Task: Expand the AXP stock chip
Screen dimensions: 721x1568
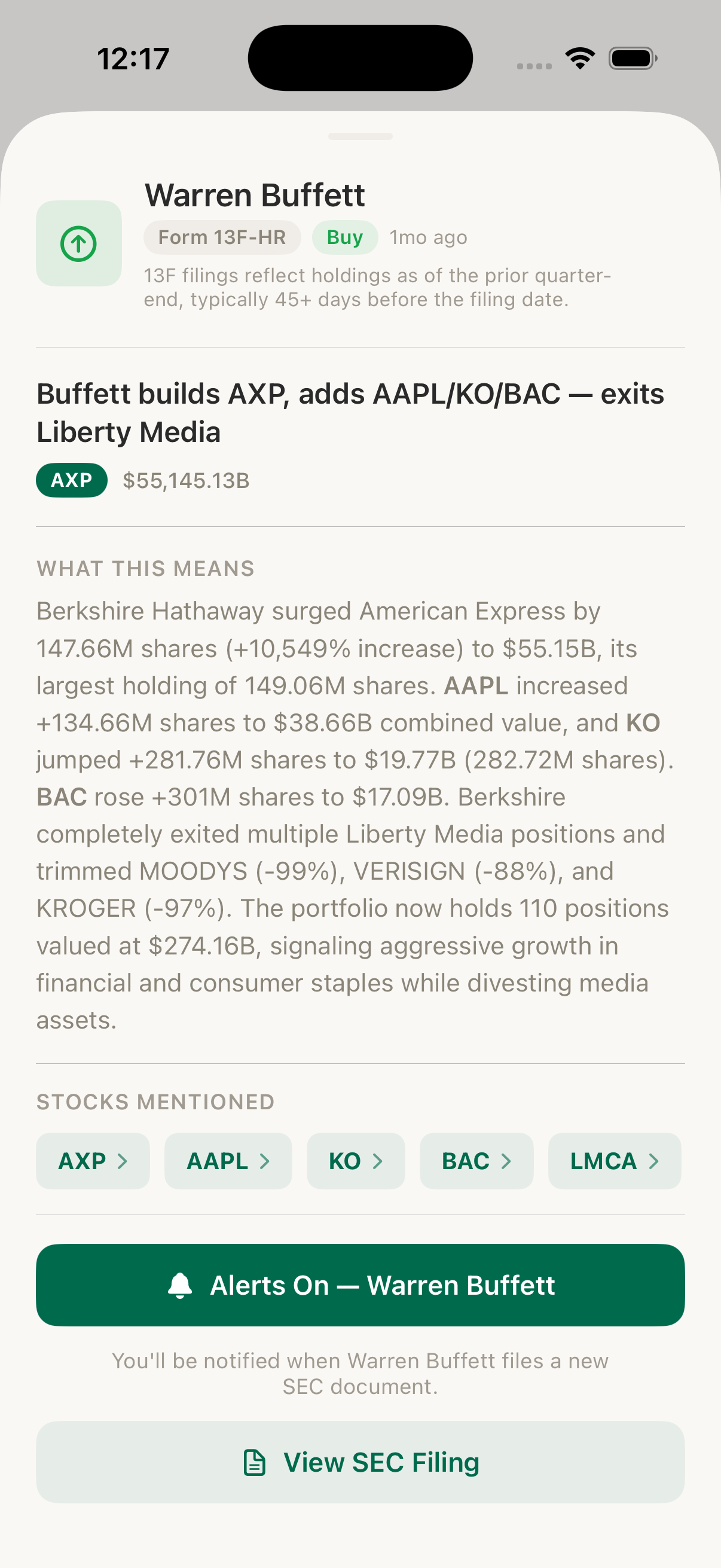Action: 93,1161
